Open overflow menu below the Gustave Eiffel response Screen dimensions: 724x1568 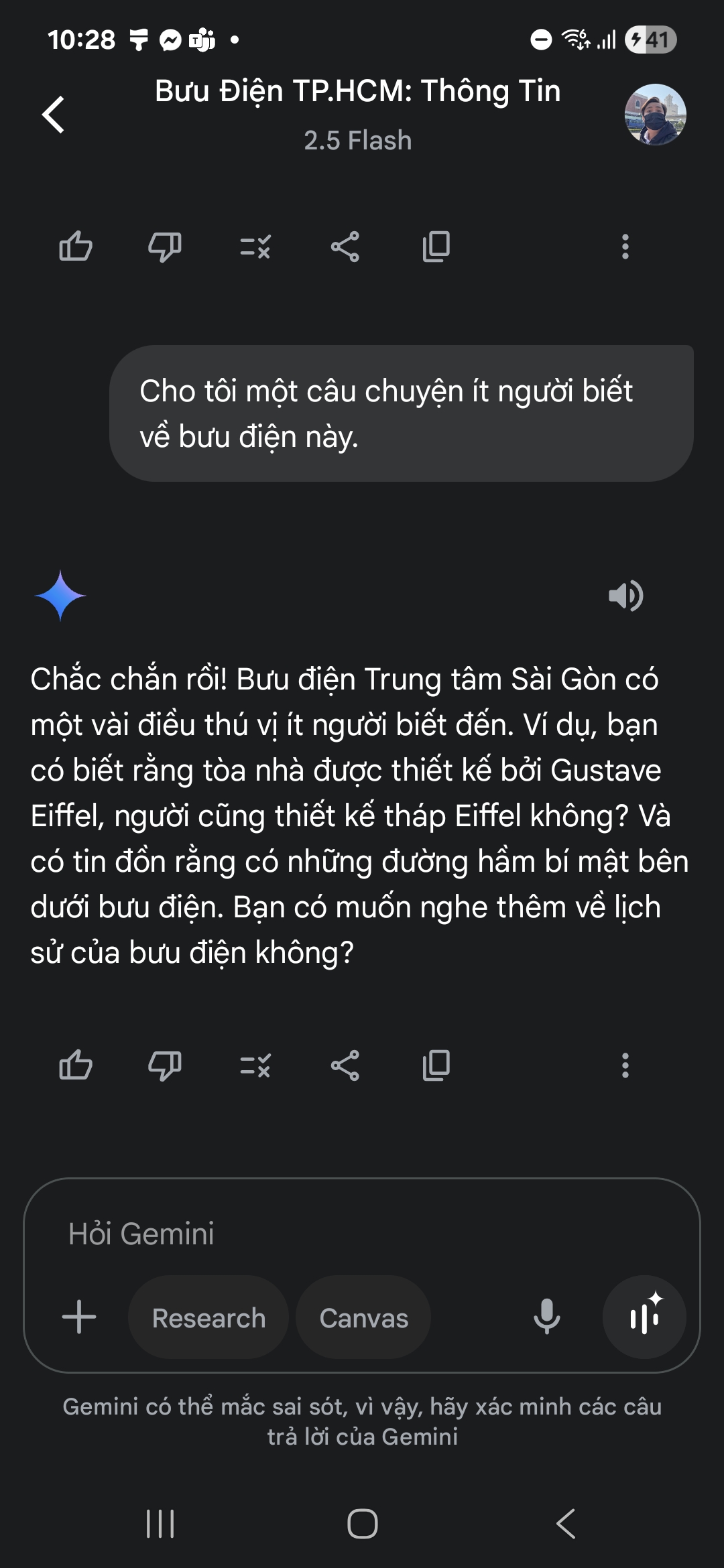pyautogui.click(x=625, y=1065)
